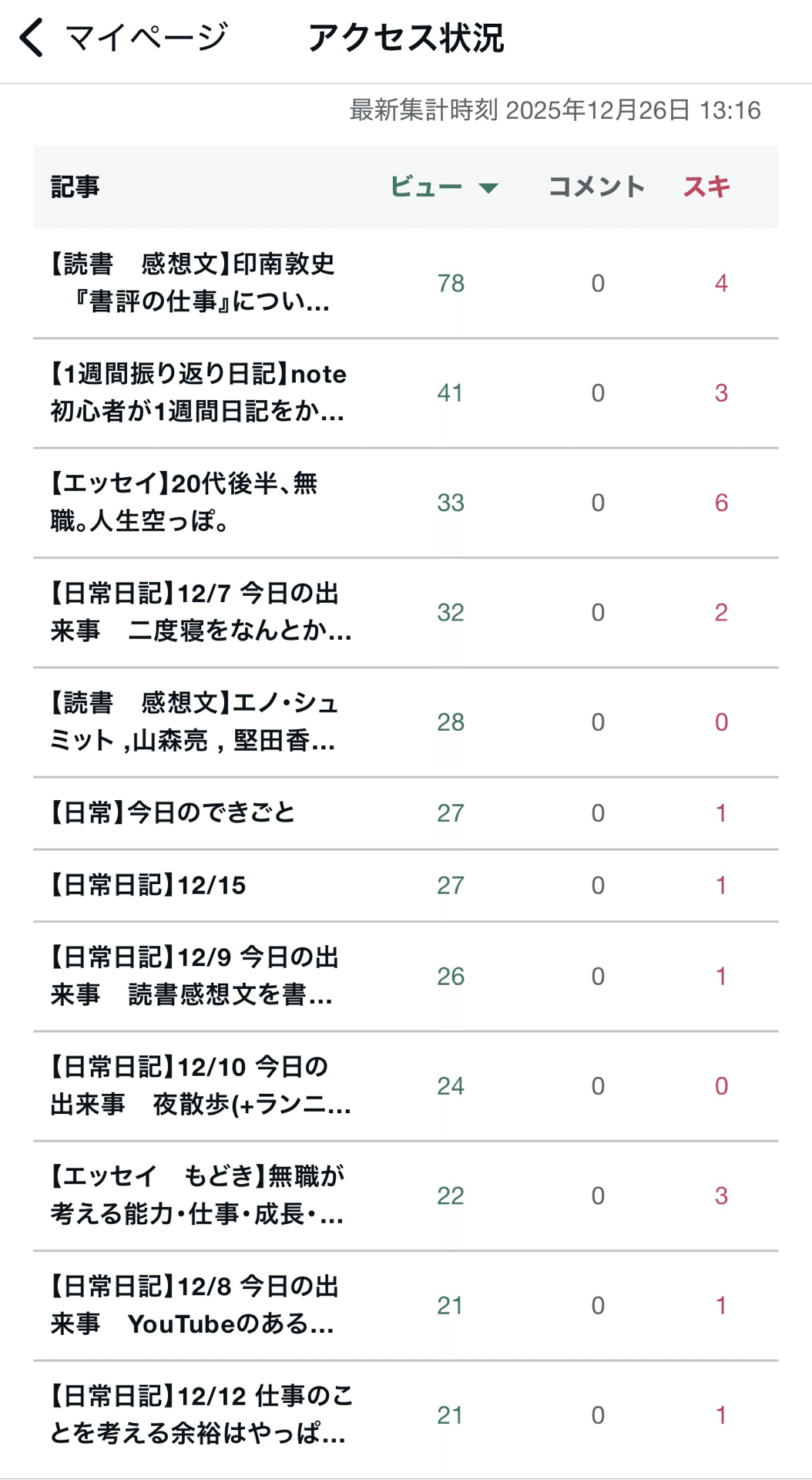Image resolution: width=812 pixels, height=1480 pixels.
Task: Check the 最新集計時刻 timestamp text
Action: 556,110
